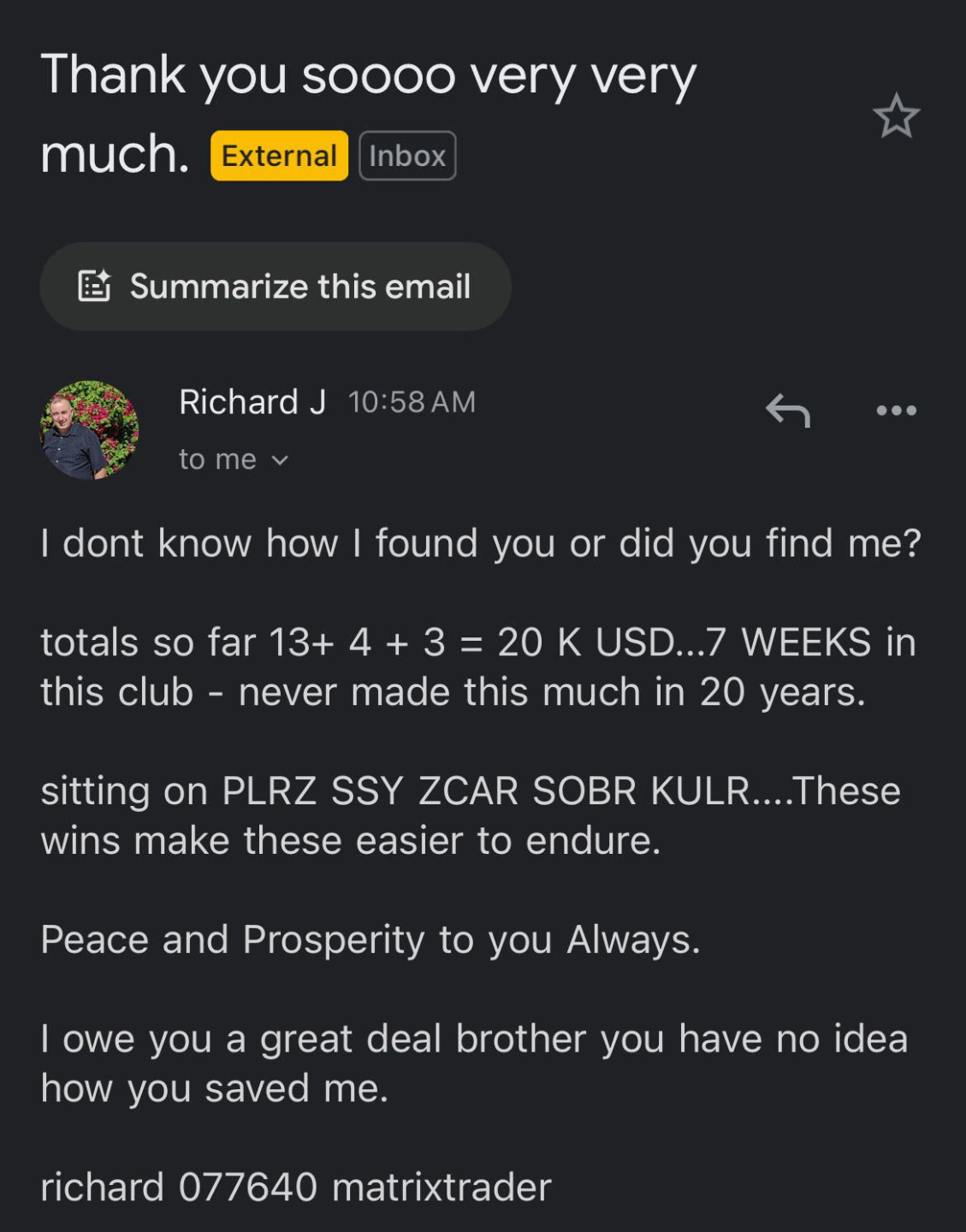This screenshot has width=966, height=1232.
Task: Tap Summarize this email
Action: pyautogui.click(x=276, y=287)
